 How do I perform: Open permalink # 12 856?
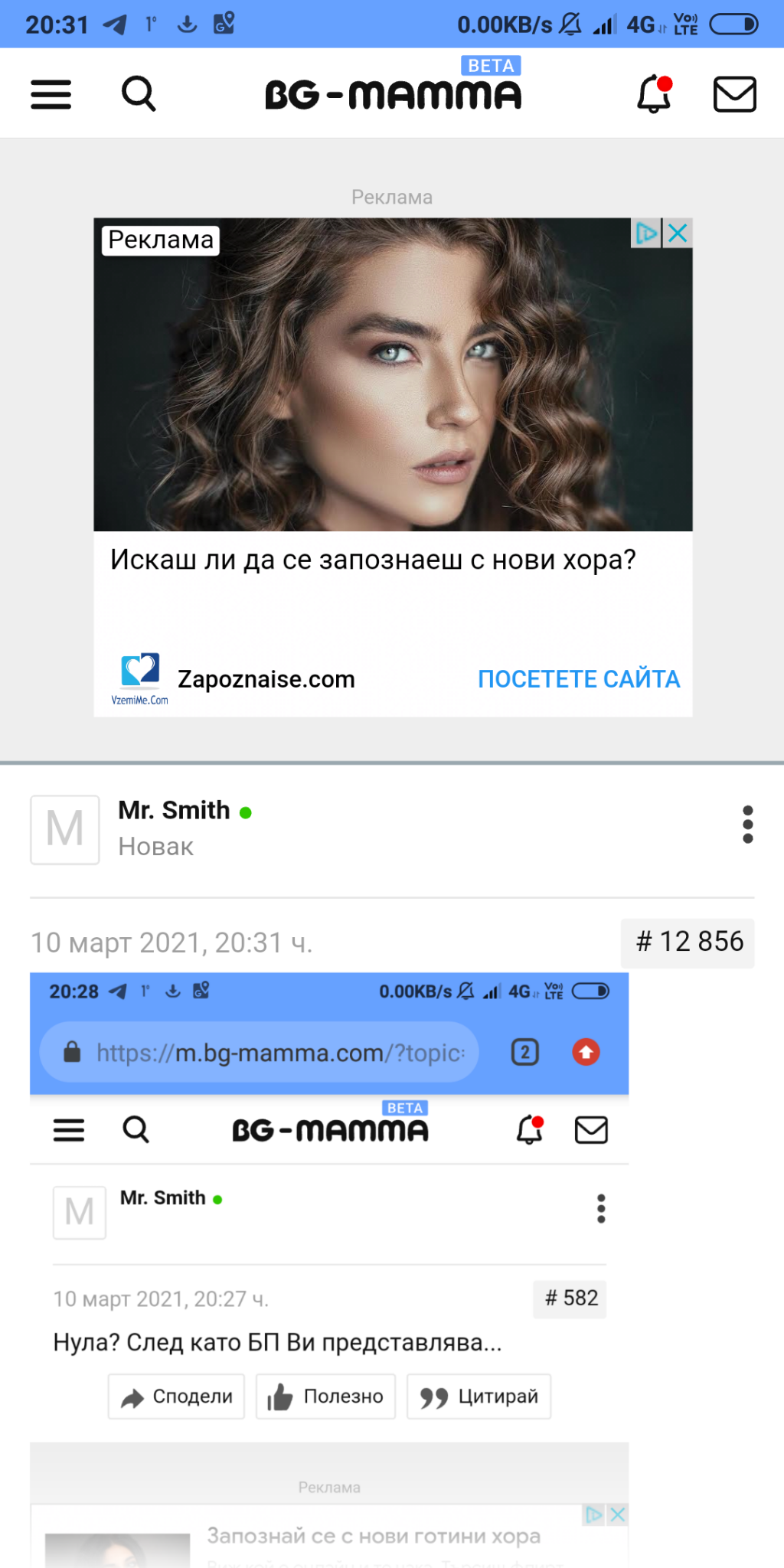[x=688, y=942]
